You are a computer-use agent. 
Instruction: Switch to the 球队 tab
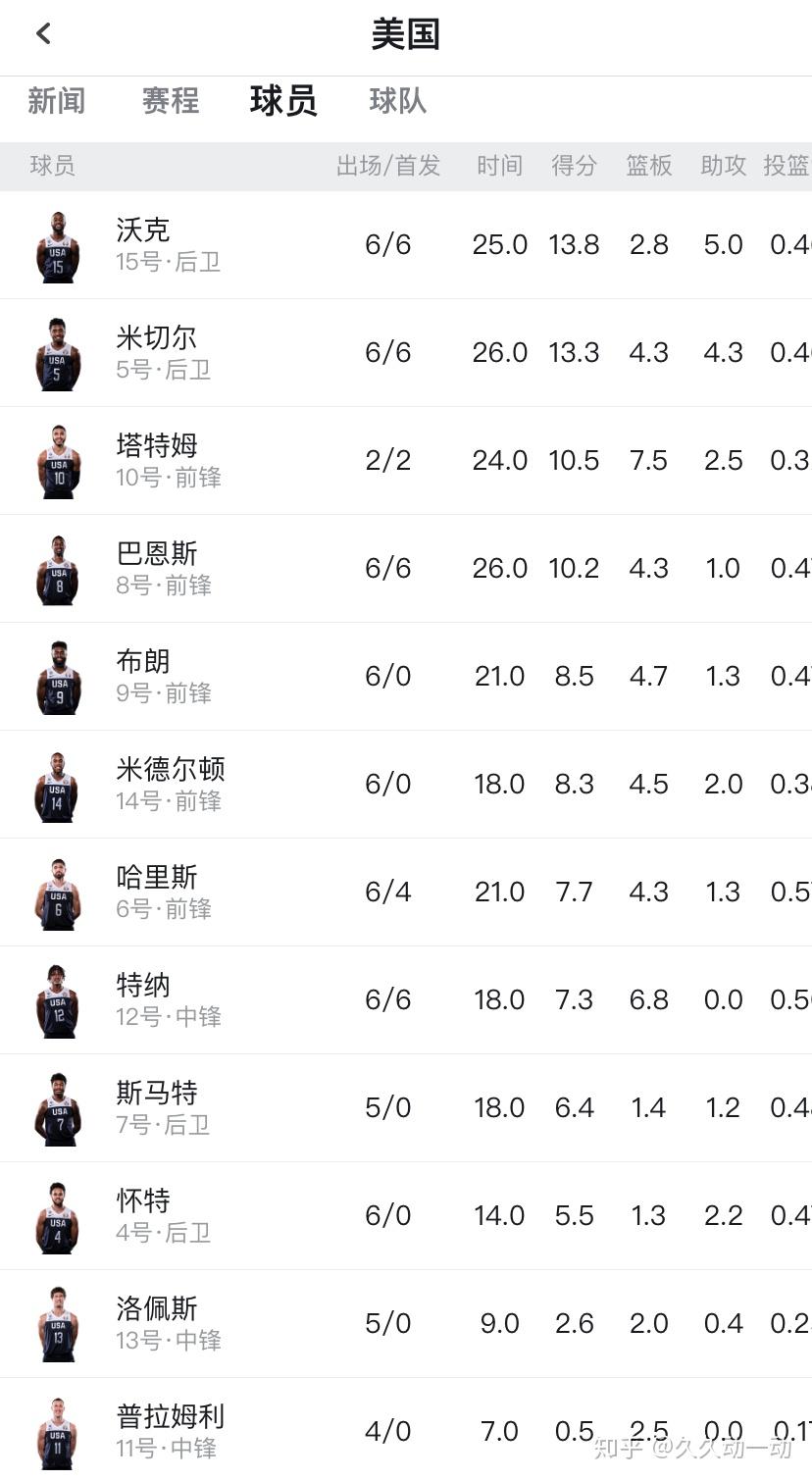(397, 101)
